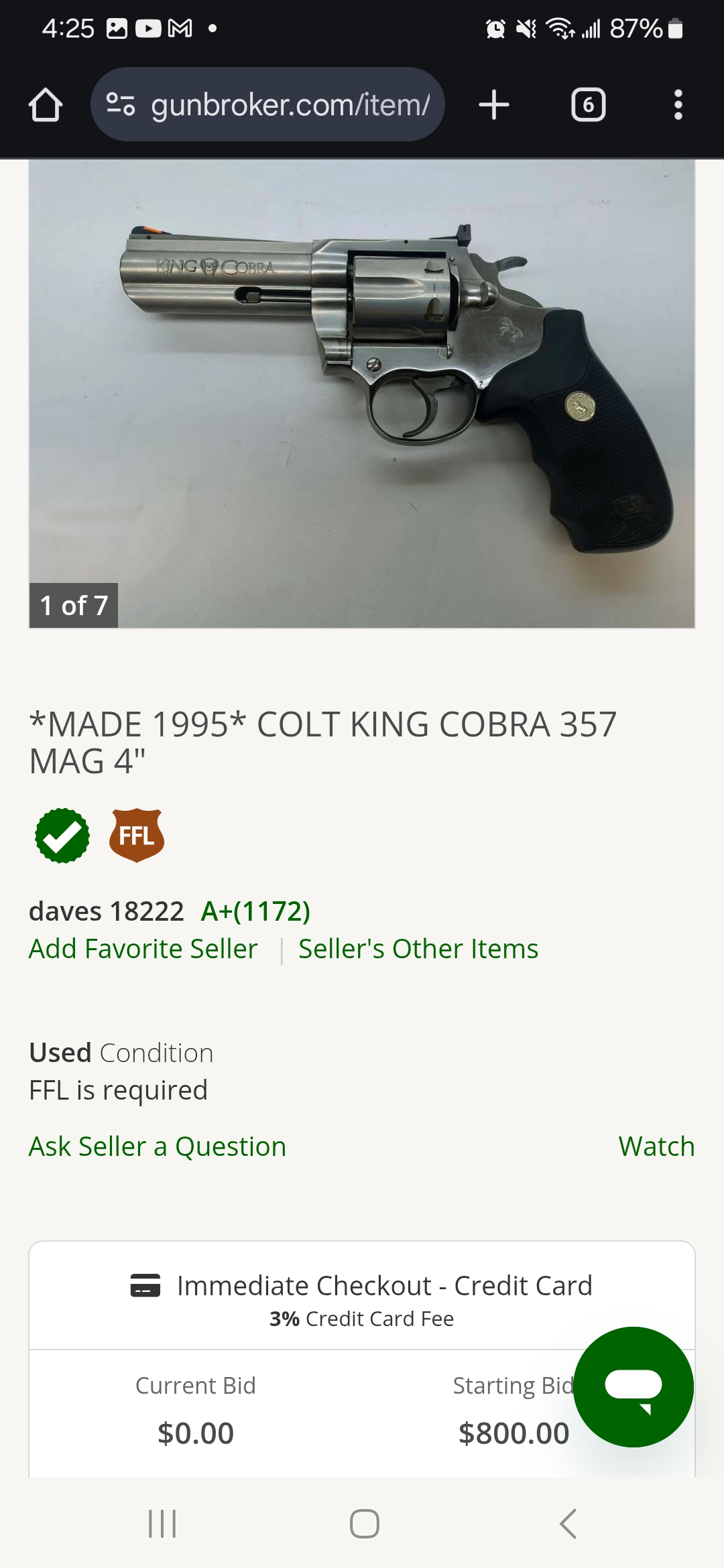Image resolution: width=724 pixels, height=1568 pixels.
Task: Open a new browser tab
Action: point(494,105)
